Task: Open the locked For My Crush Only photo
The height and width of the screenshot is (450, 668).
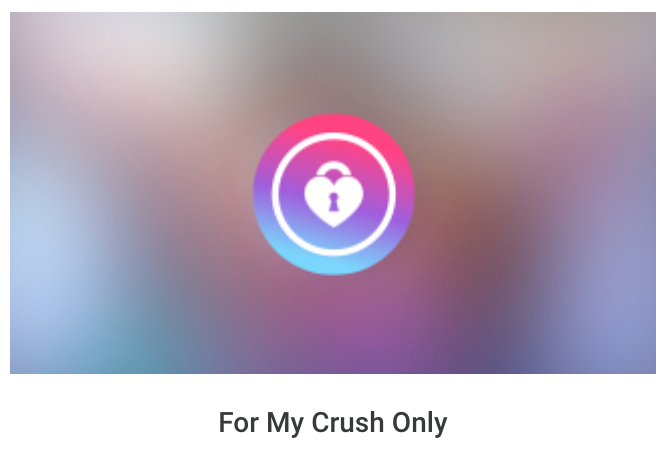Action: 333,194
